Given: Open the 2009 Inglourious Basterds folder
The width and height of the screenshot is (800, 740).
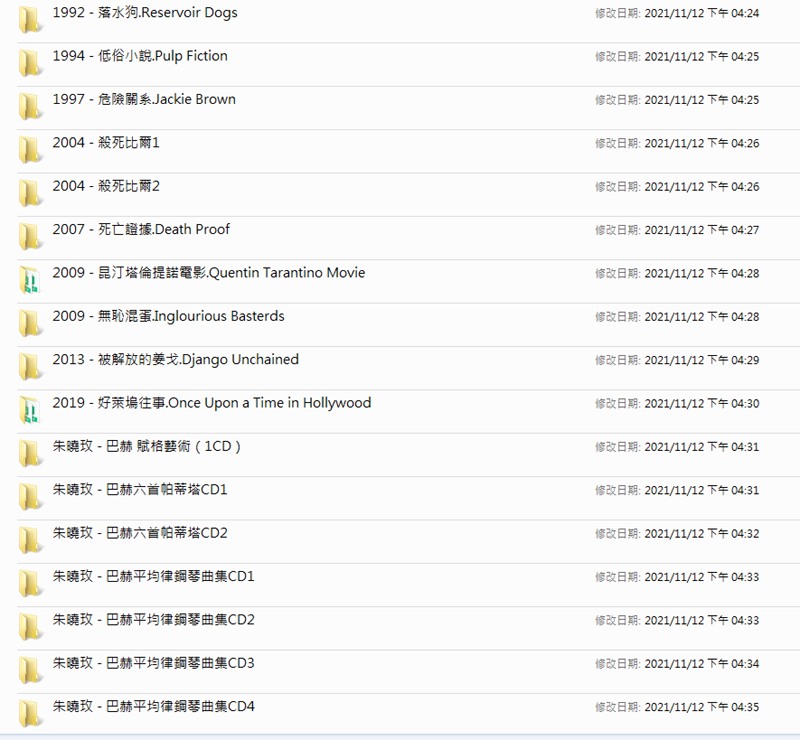Looking at the screenshot, I should click(x=168, y=316).
